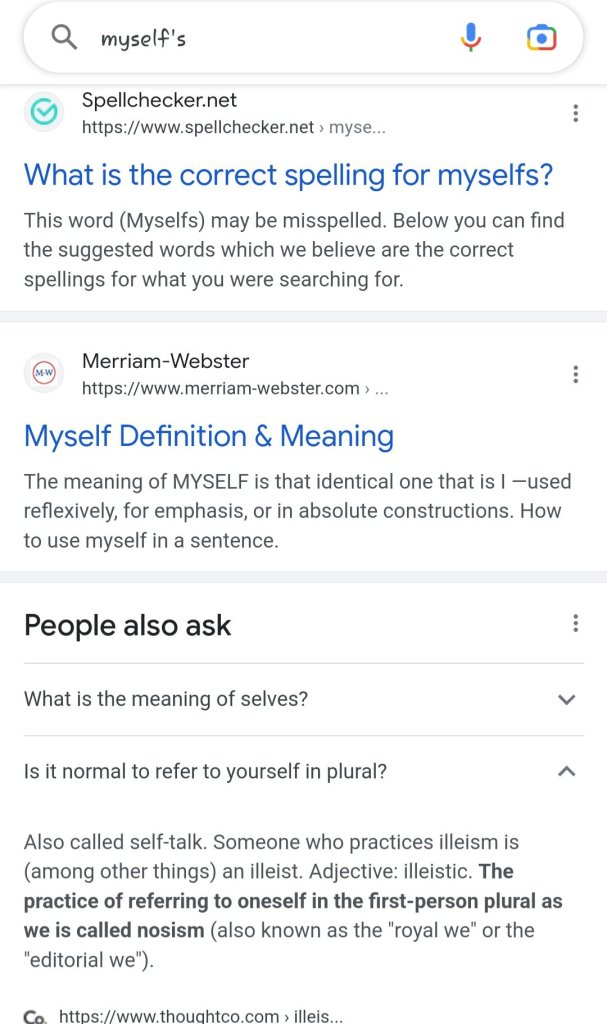This screenshot has width=607, height=1024.
Task: Start voice search with the microphone
Action: (470, 39)
